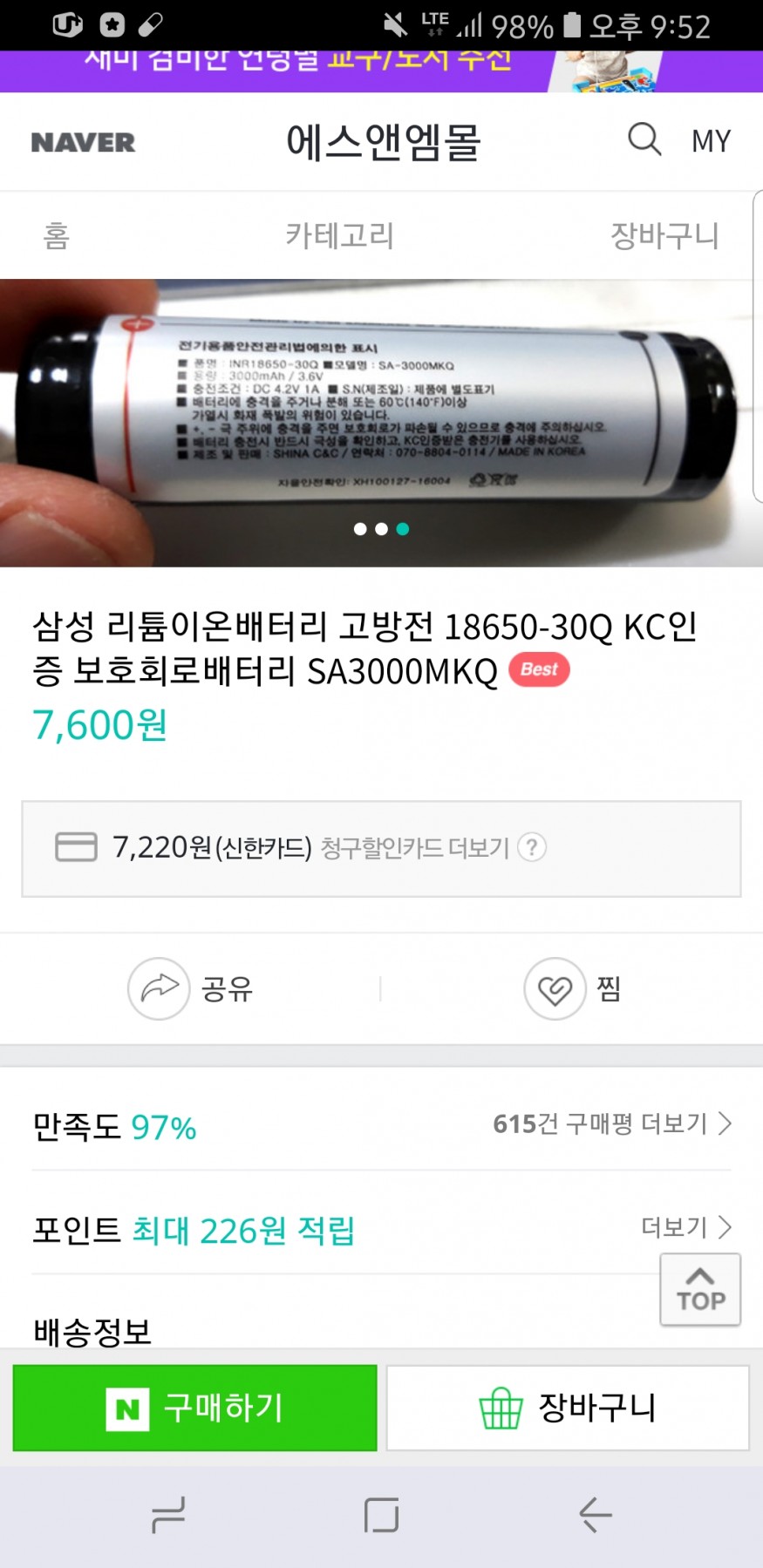Jump back up with TOP button
This screenshot has height=1568, width=763.
pos(700,1290)
